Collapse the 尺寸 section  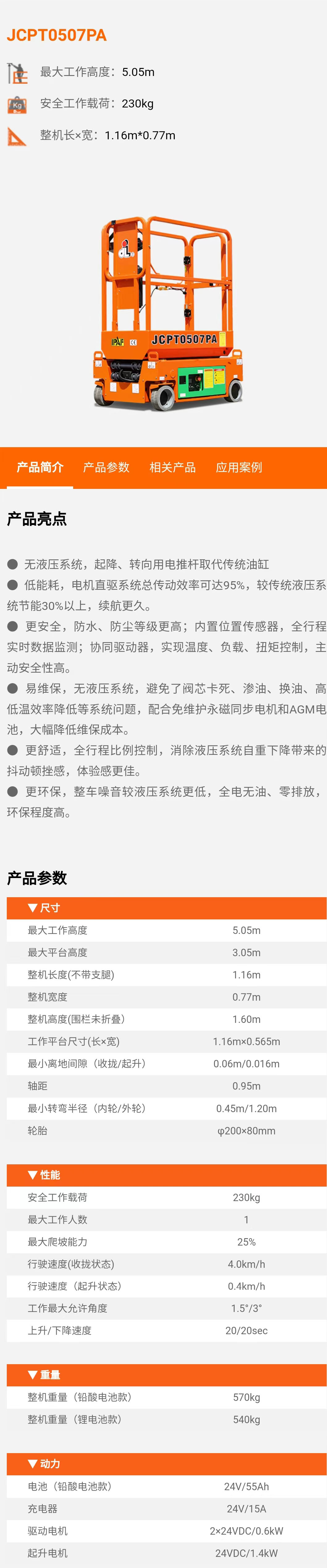click(x=44, y=908)
